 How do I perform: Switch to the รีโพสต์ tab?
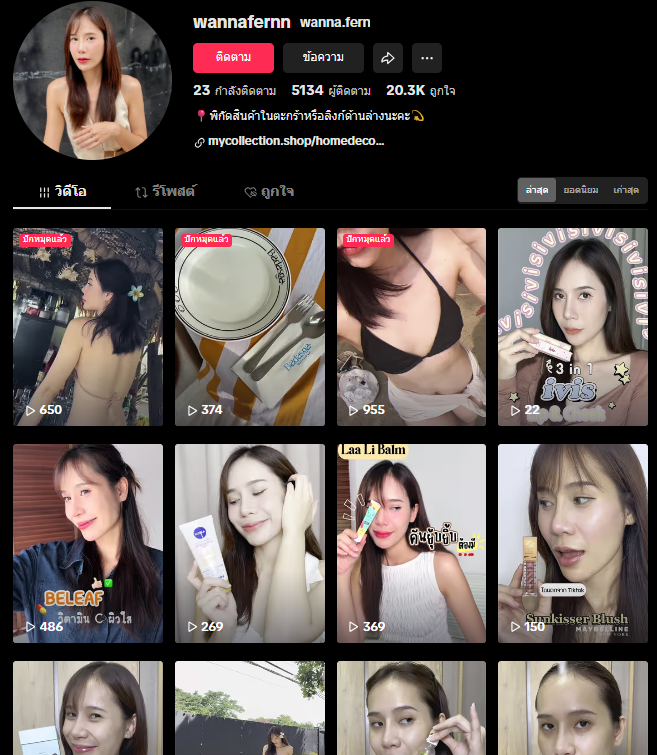click(x=165, y=191)
